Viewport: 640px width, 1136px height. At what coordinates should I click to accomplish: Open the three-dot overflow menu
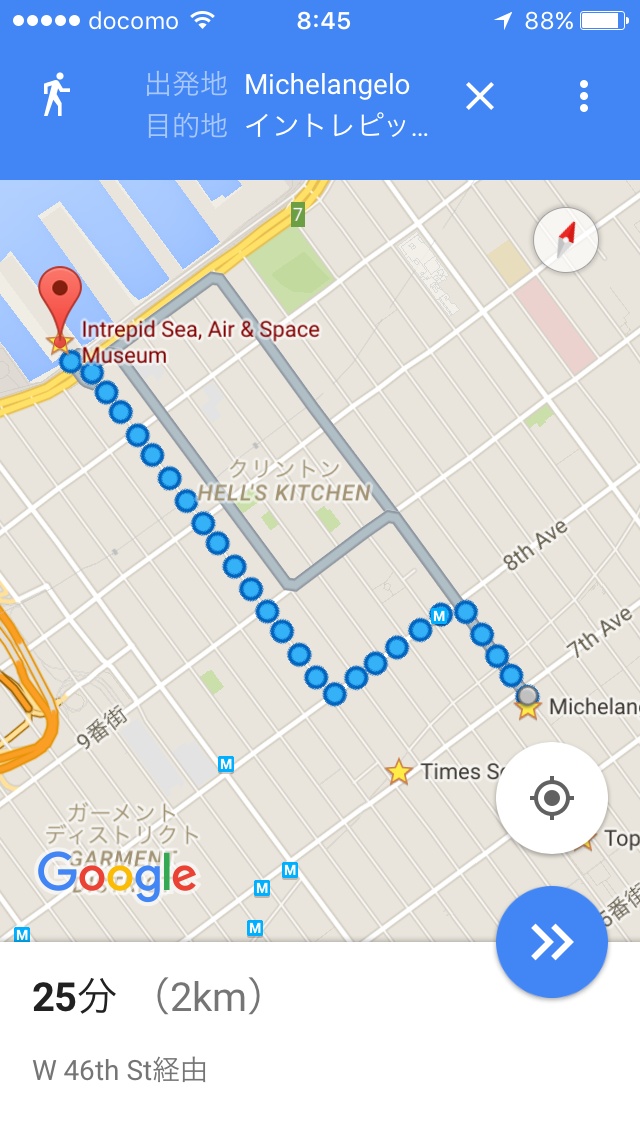[583, 97]
